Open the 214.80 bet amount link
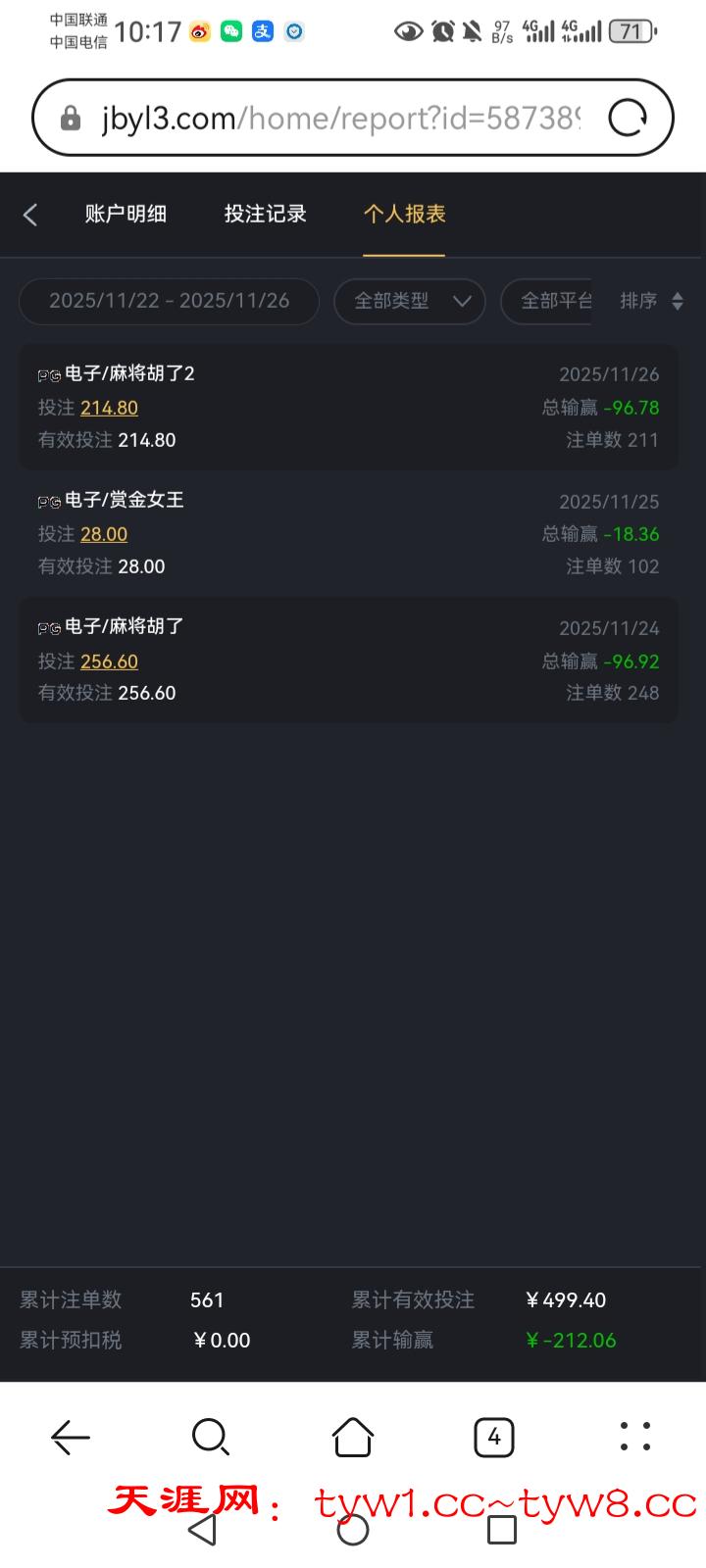 (109, 408)
